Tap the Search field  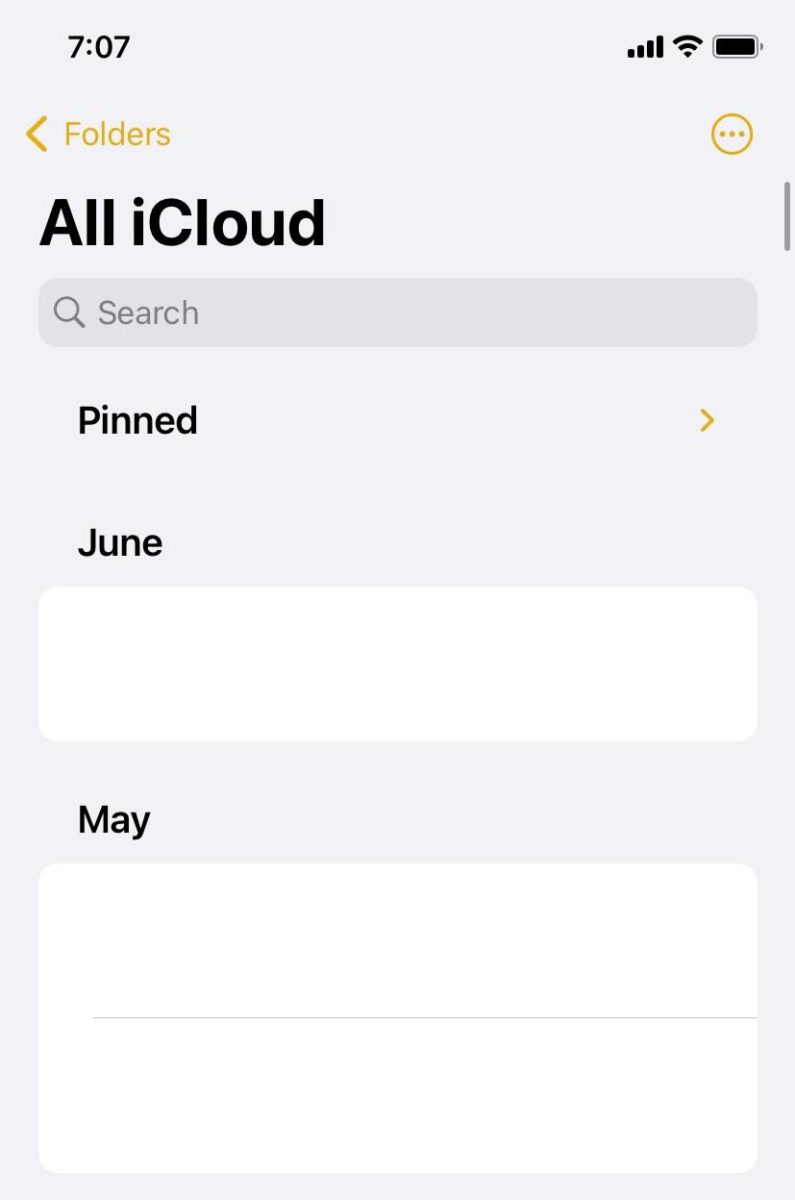coord(397,313)
